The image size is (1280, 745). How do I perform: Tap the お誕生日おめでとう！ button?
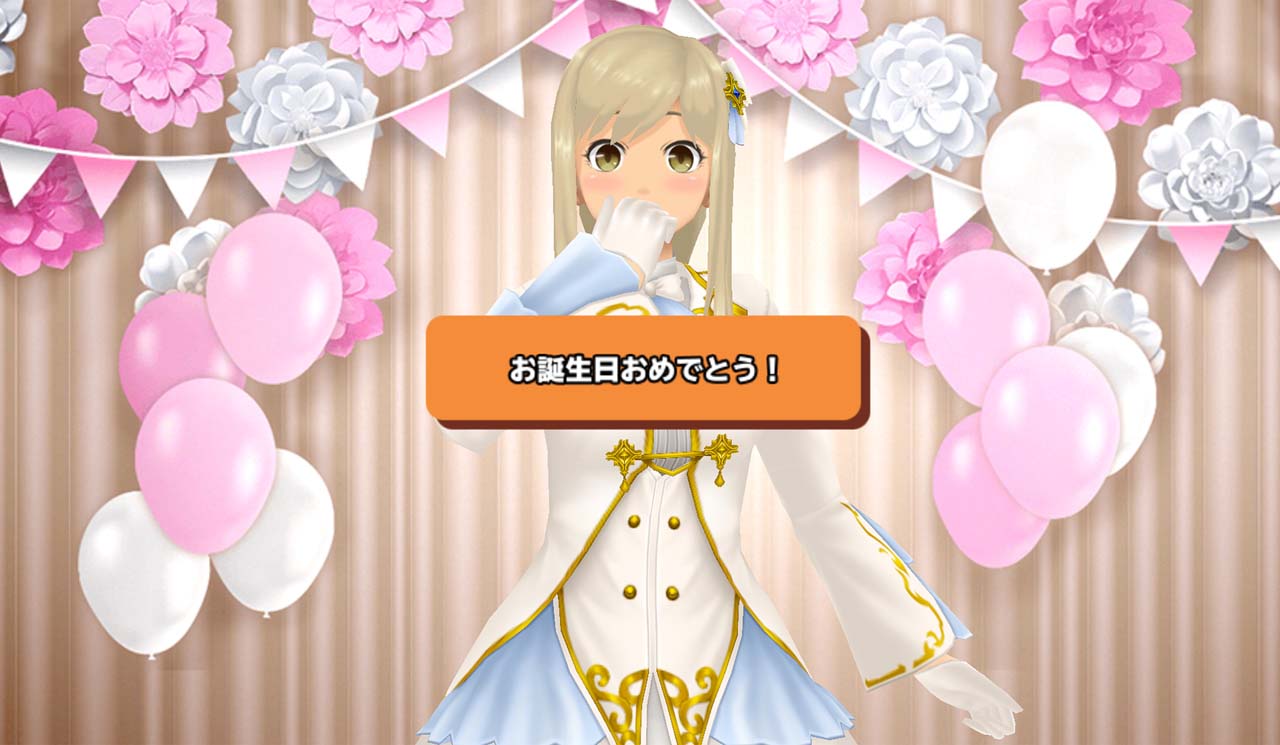[644, 369]
